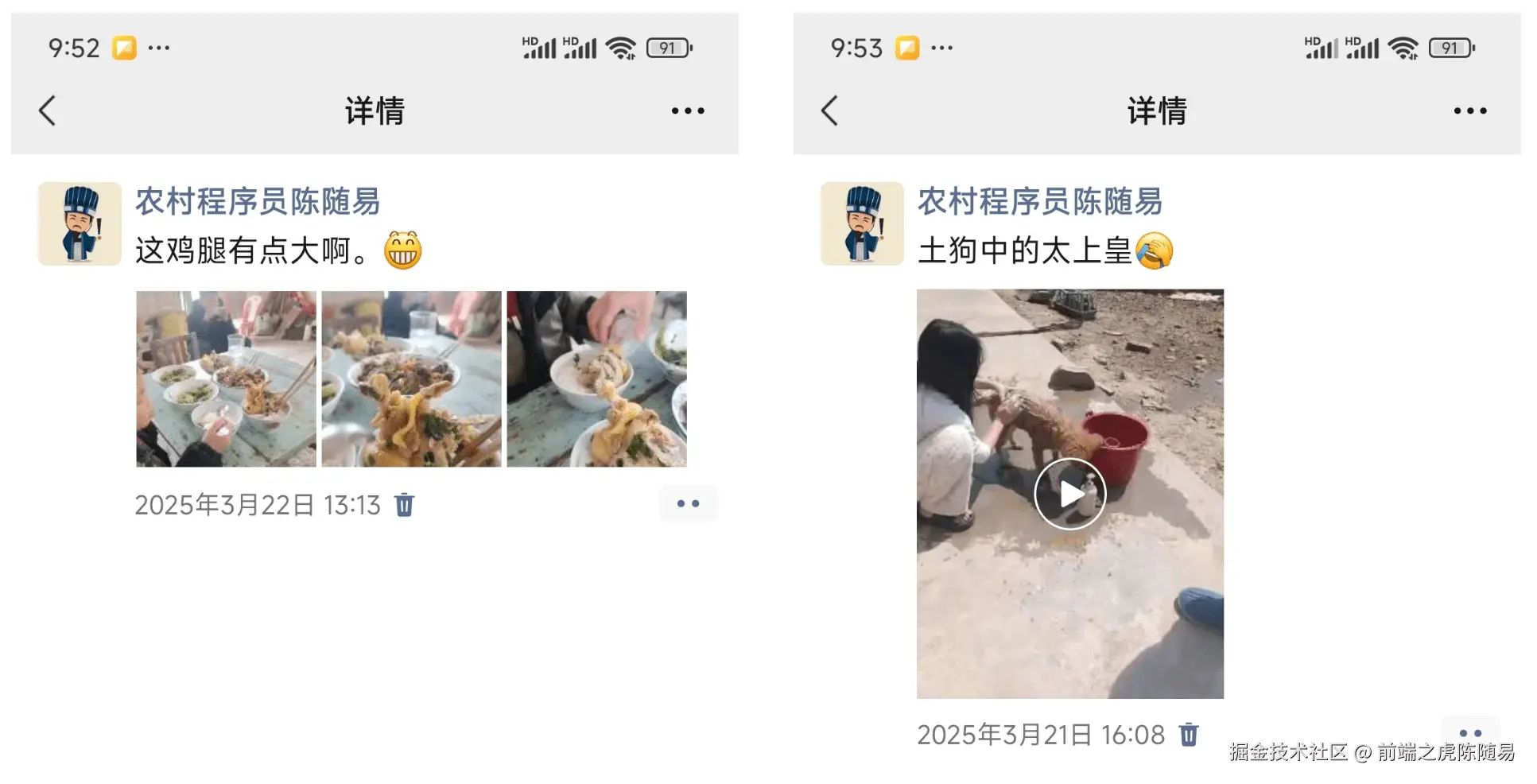The height and width of the screenshot is (784, 1537).
Task: Open second food photo in 这鸡腿有点大啊 post
Action: pyautogui.click(x=411, y=378)
